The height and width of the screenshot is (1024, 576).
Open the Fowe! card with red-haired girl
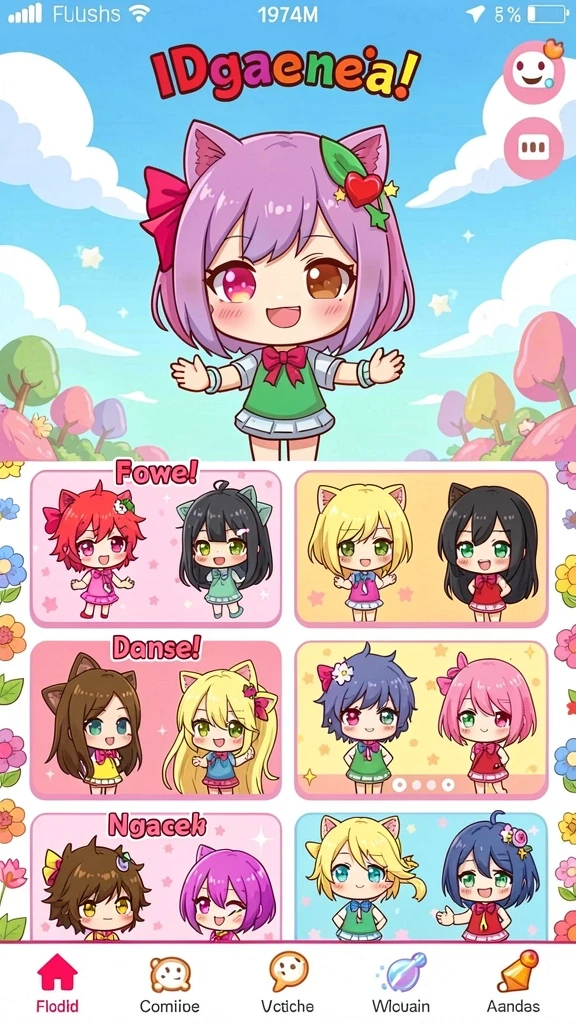156,548
